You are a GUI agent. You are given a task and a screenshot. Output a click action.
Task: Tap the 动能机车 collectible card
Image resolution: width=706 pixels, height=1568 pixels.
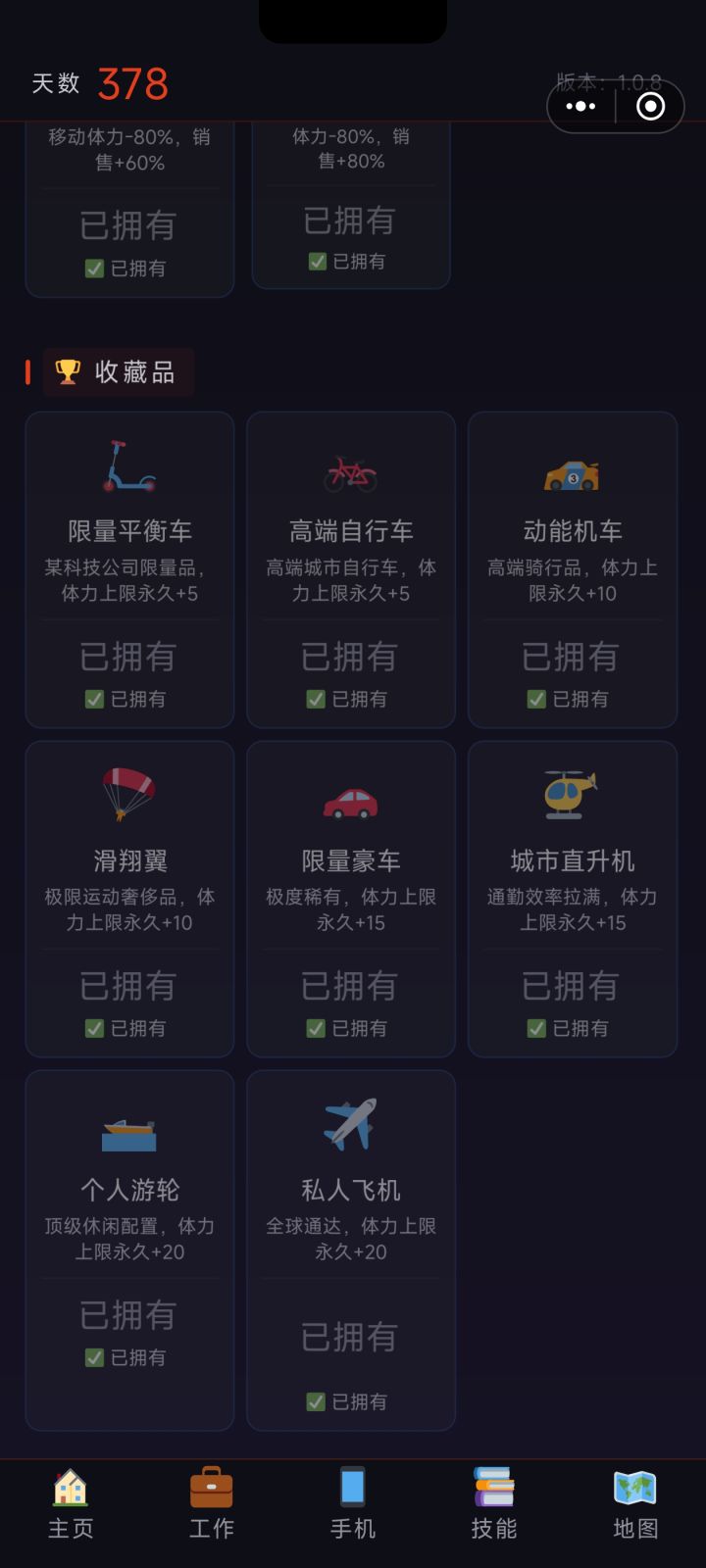click(573, 569)
